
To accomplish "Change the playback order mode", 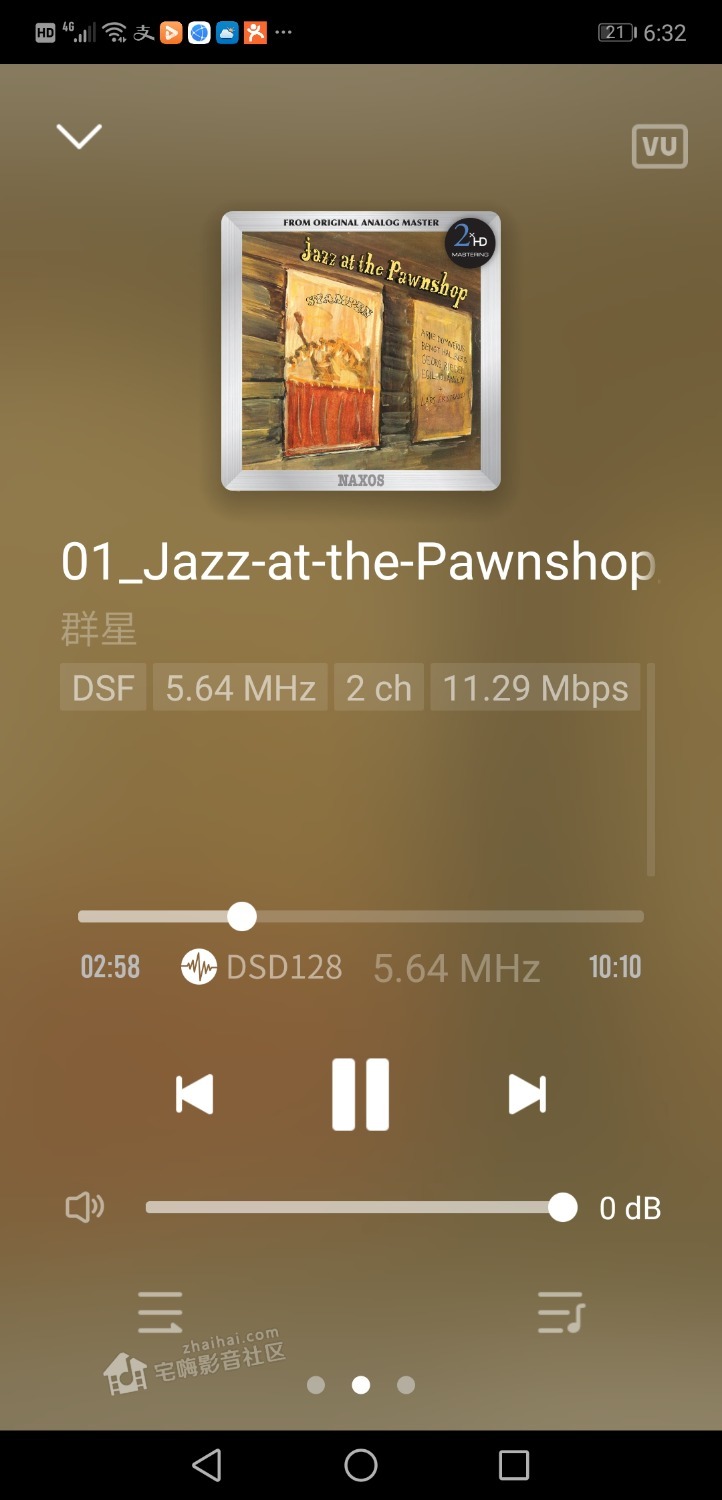I will click(160, 1313).
